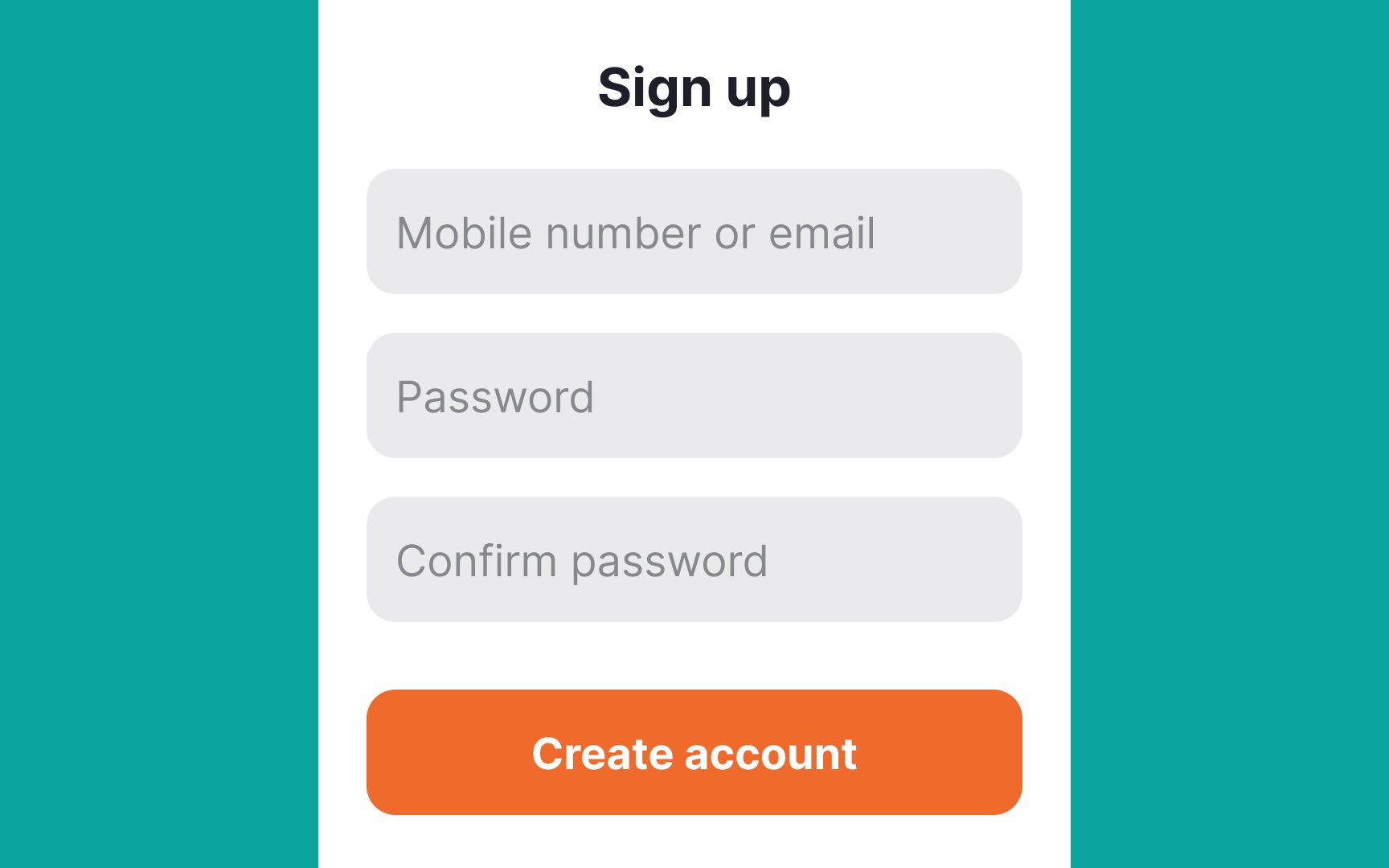The width and height of the screenshot is (1389, 868).
Task: Focus the Mobile number or email field
Action: click(694, 231)
